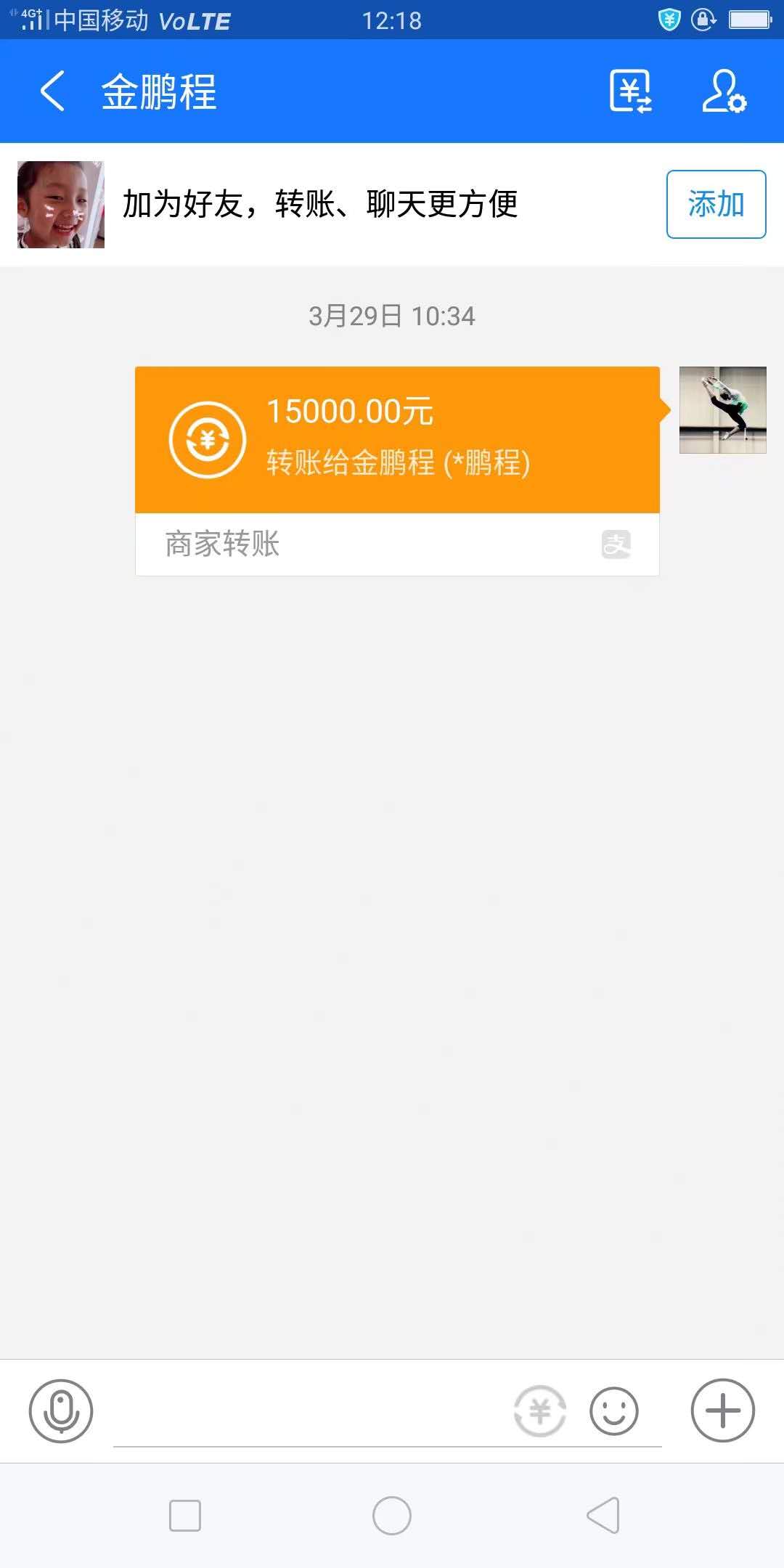The height and width of the screenshot is (1568, 784).
Task: Open 金鹏程's profile photo in banner
Action: click(61, 205)
